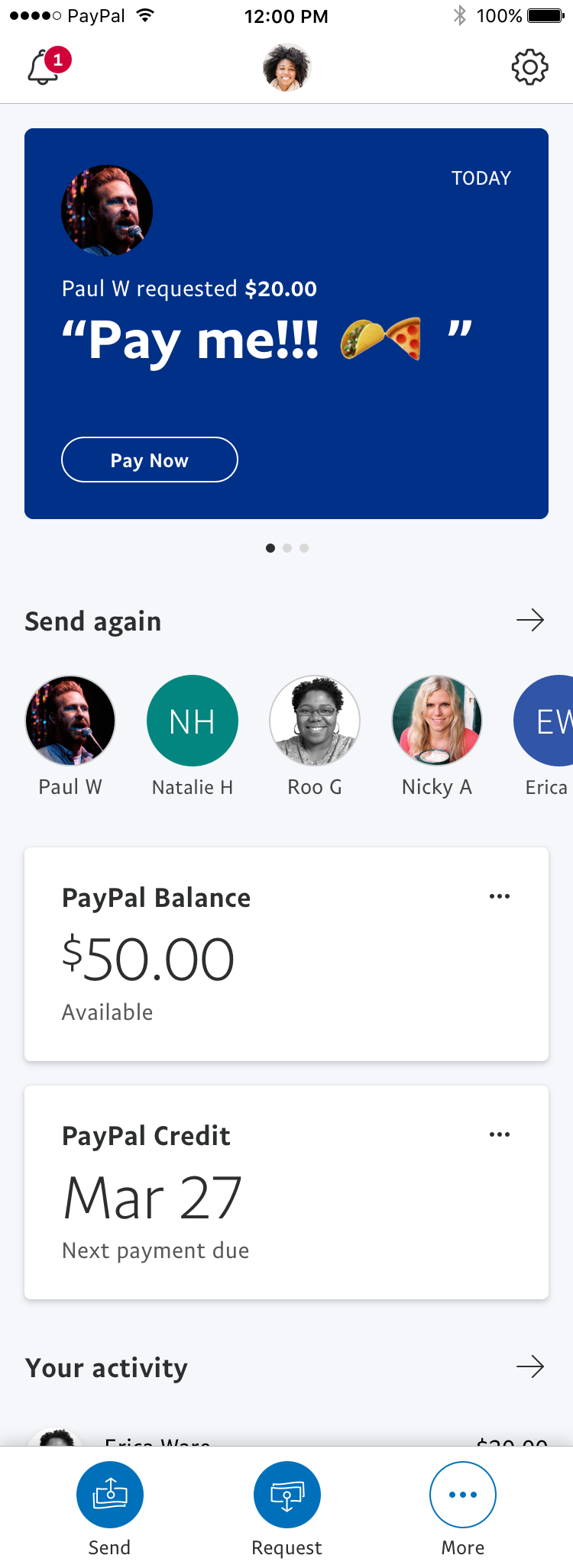Open the profile photo at top
This screenshot has height=1568, width=573.
286,67
